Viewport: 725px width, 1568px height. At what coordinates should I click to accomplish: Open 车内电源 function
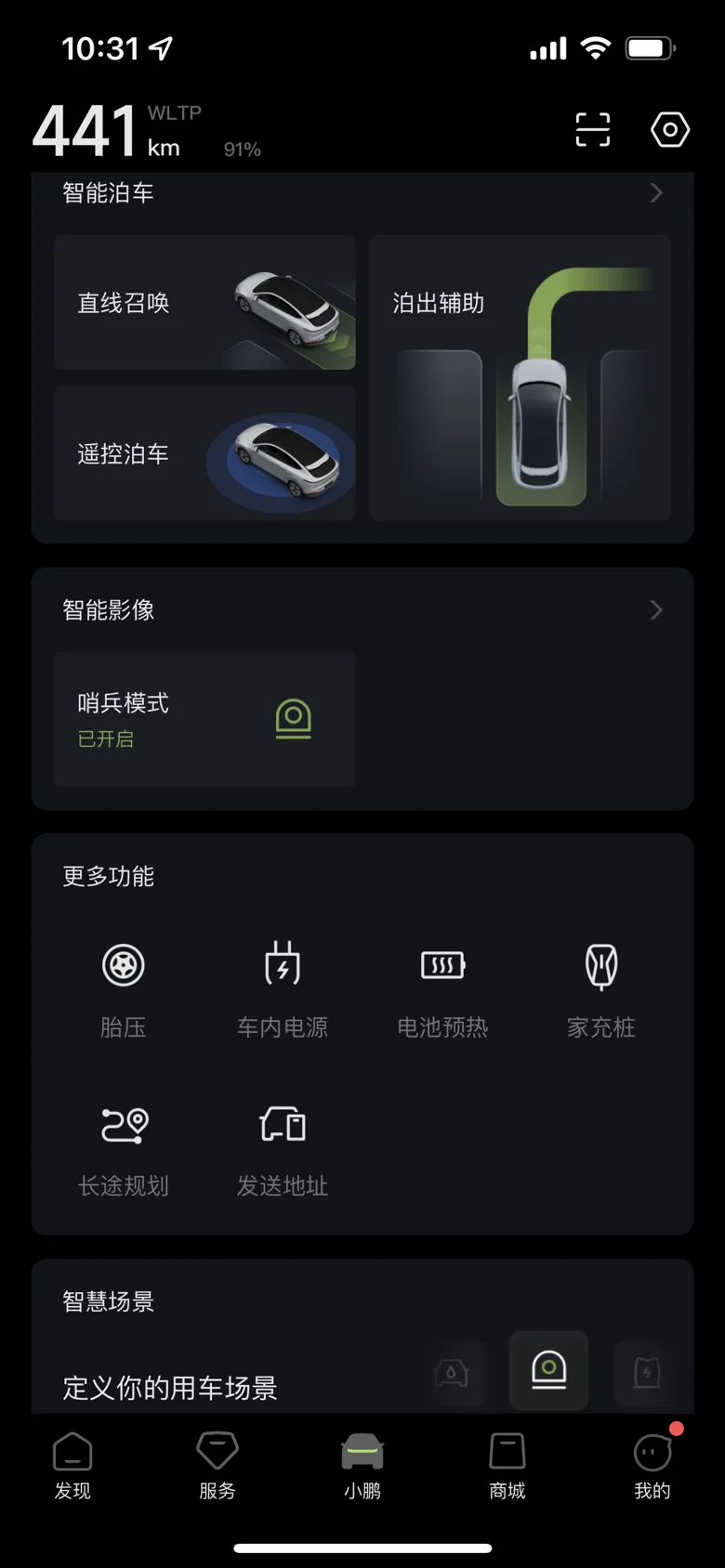[283, 989]
